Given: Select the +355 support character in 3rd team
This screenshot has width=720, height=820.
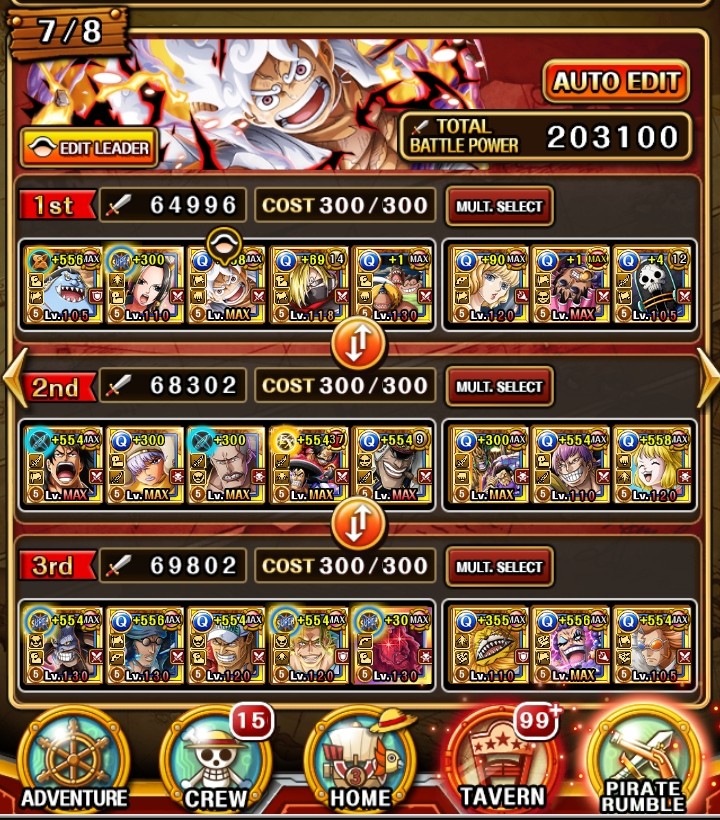Looking at the screenshot, I should click(486, 646).
